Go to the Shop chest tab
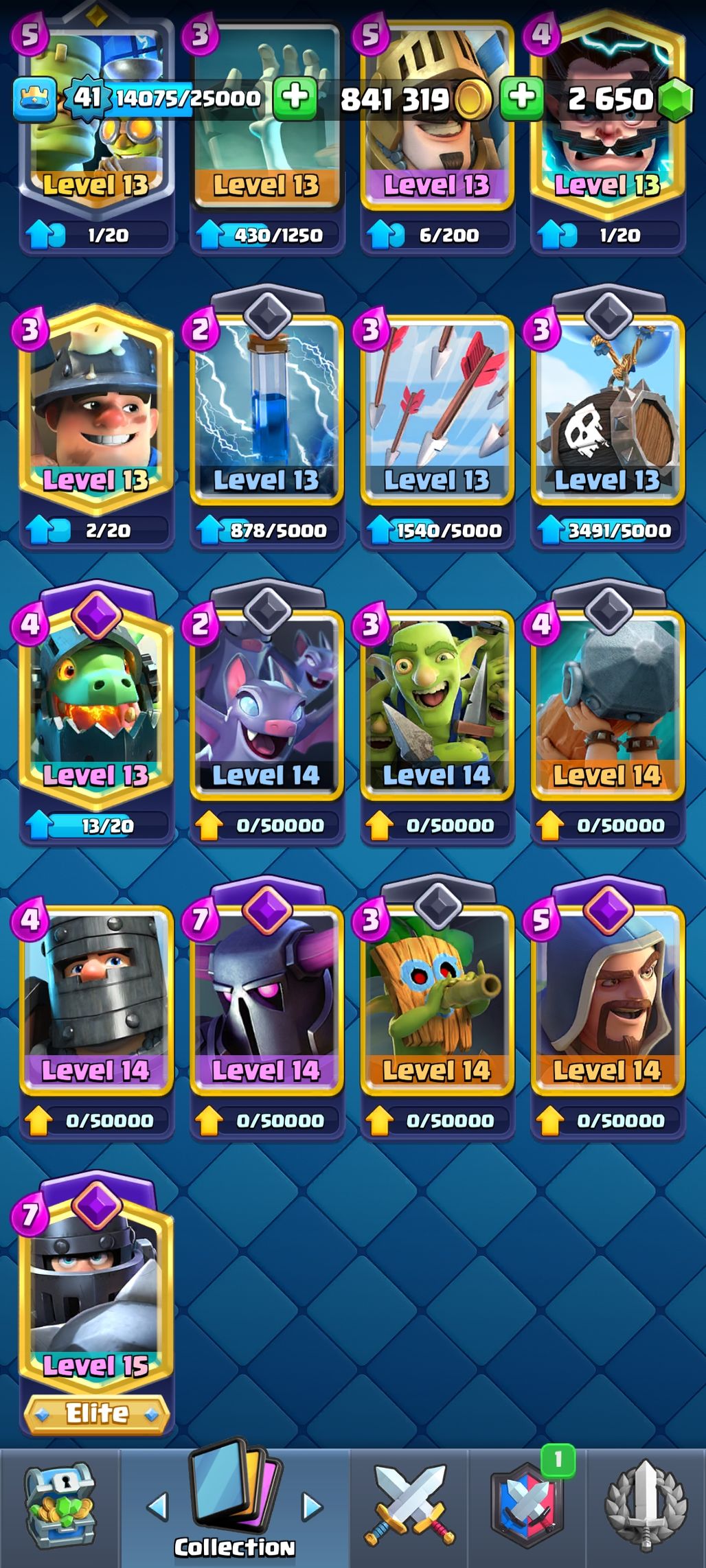The image size is (706, 1568). pos(60,1508)
